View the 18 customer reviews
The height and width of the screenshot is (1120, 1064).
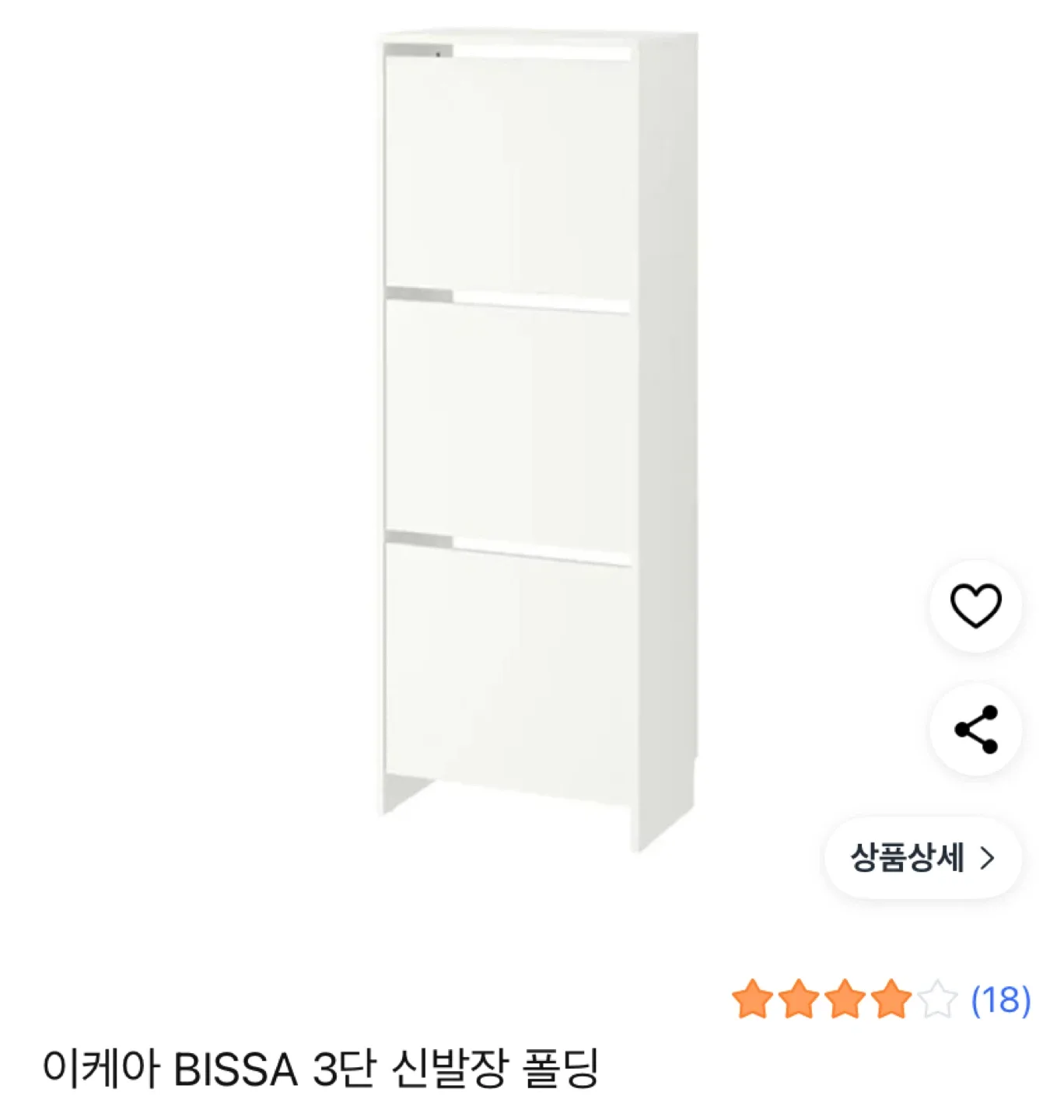tap(1001, 1000)
